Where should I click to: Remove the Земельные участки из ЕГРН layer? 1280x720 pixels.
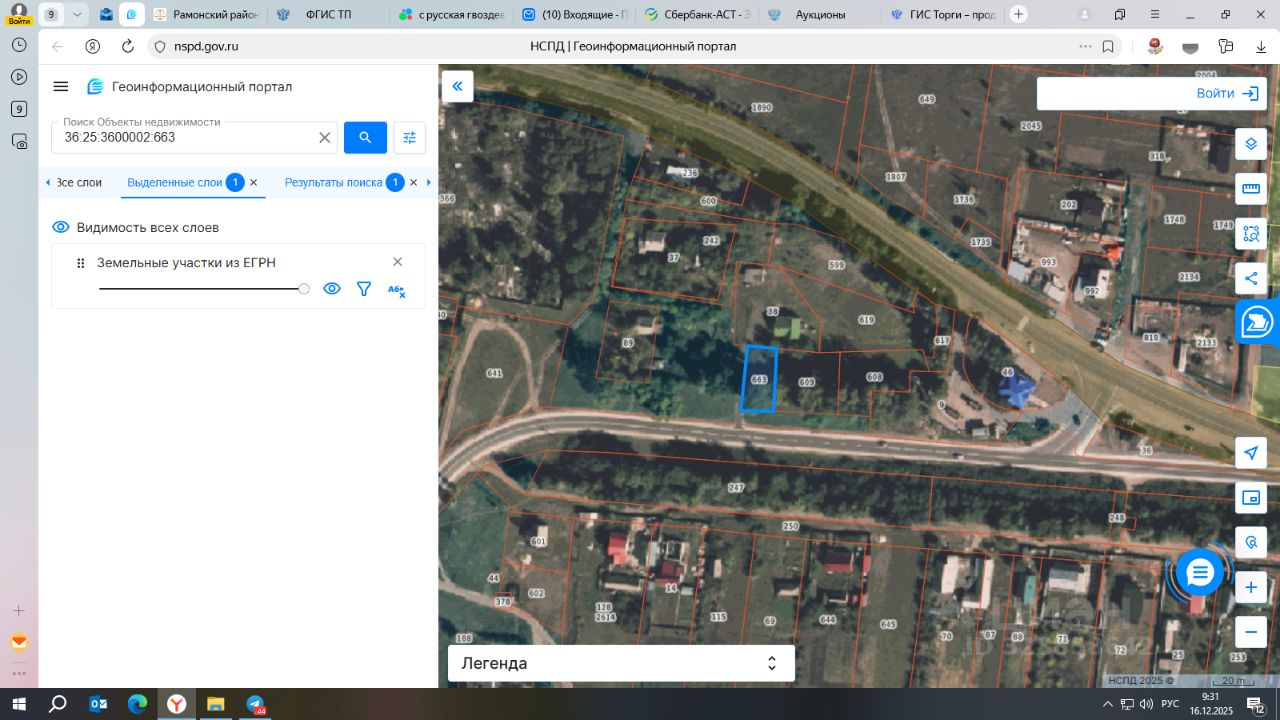(x=397, y=262)
